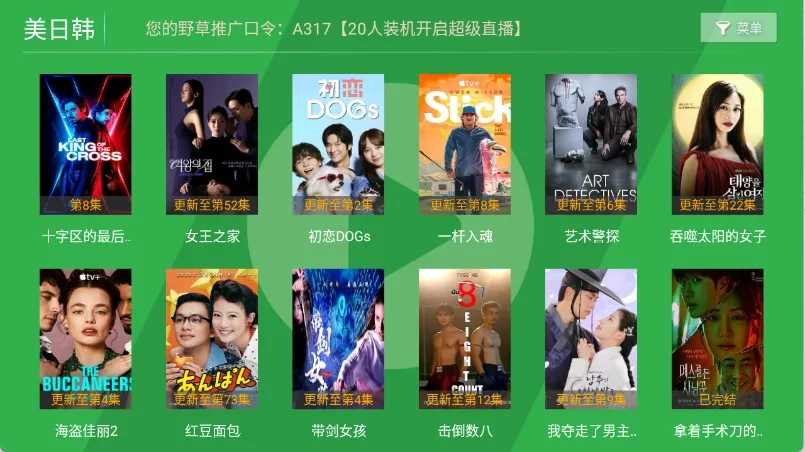View the series 艺术警探
Image resolution: width=805 pixels, height=452 pixels.
click(591, 144)
